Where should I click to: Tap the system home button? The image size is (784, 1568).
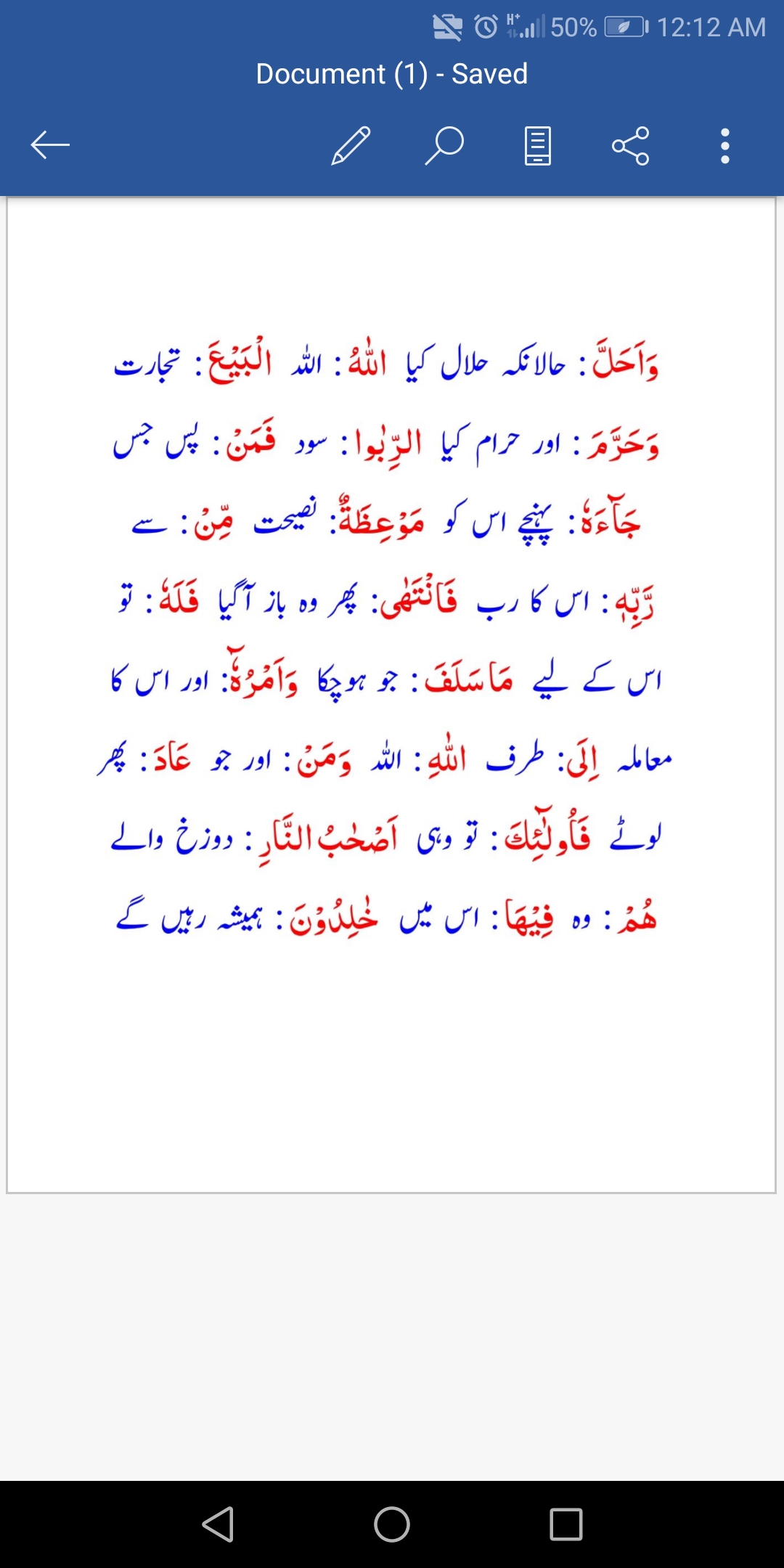392,1524
